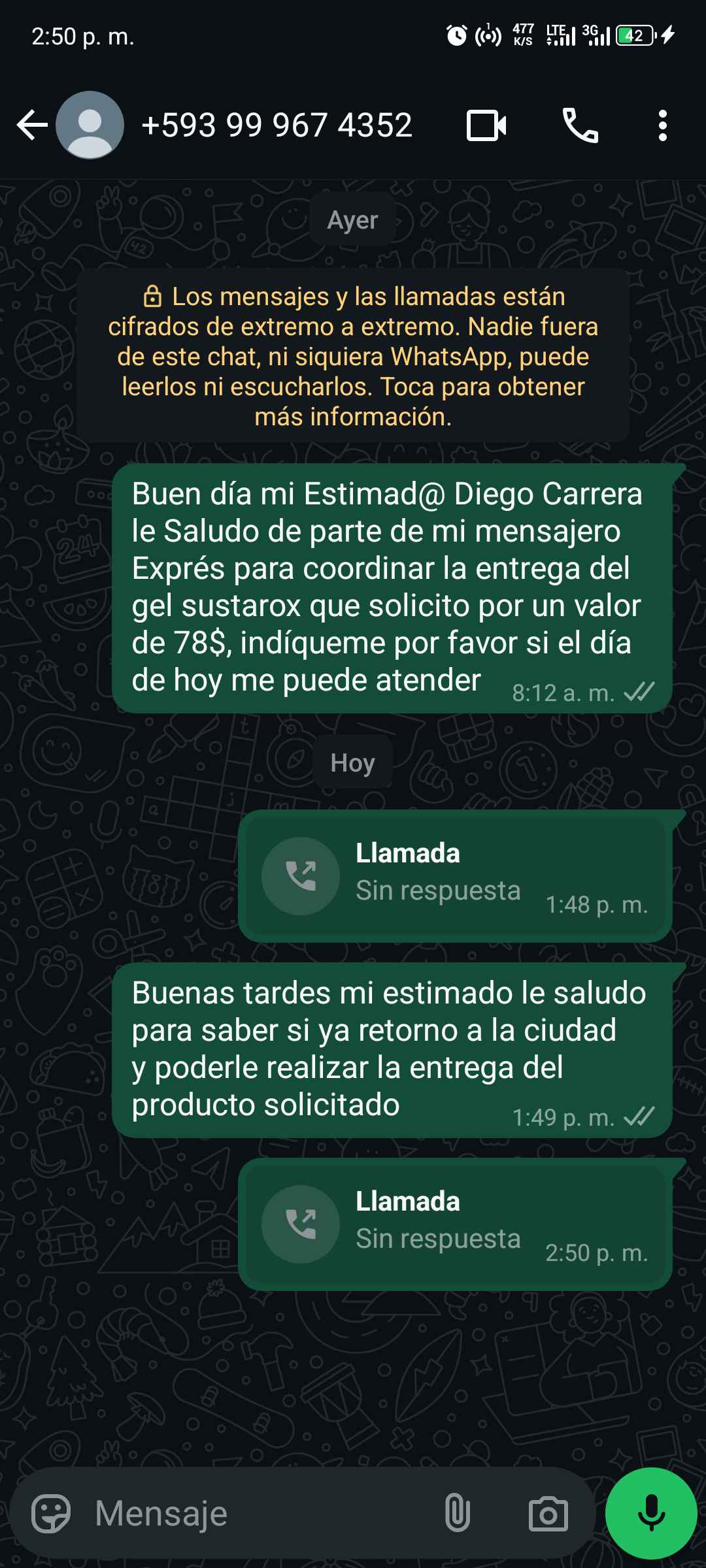This screenshot has height=1568, width=706.
Task: Start a video call
Action: click(486, 125)
